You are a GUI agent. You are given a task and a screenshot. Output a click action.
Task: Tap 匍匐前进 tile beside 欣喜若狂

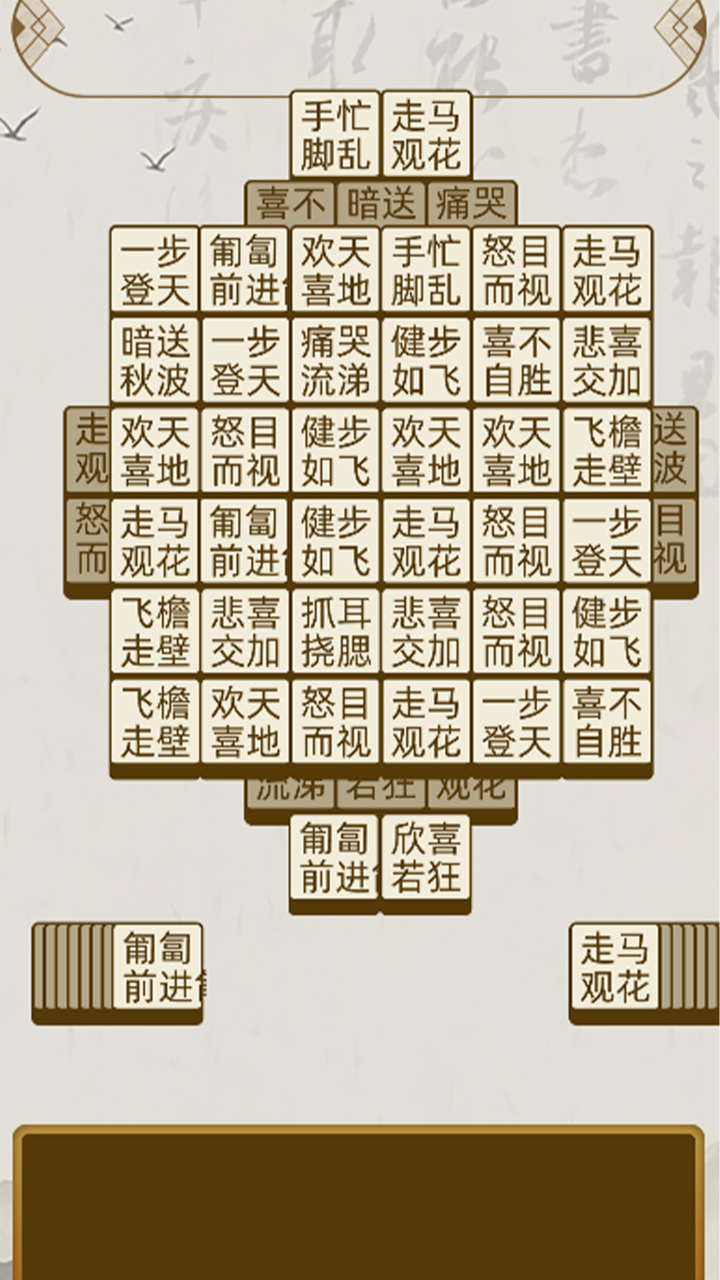pyautogui.click(x=335, y=858)
